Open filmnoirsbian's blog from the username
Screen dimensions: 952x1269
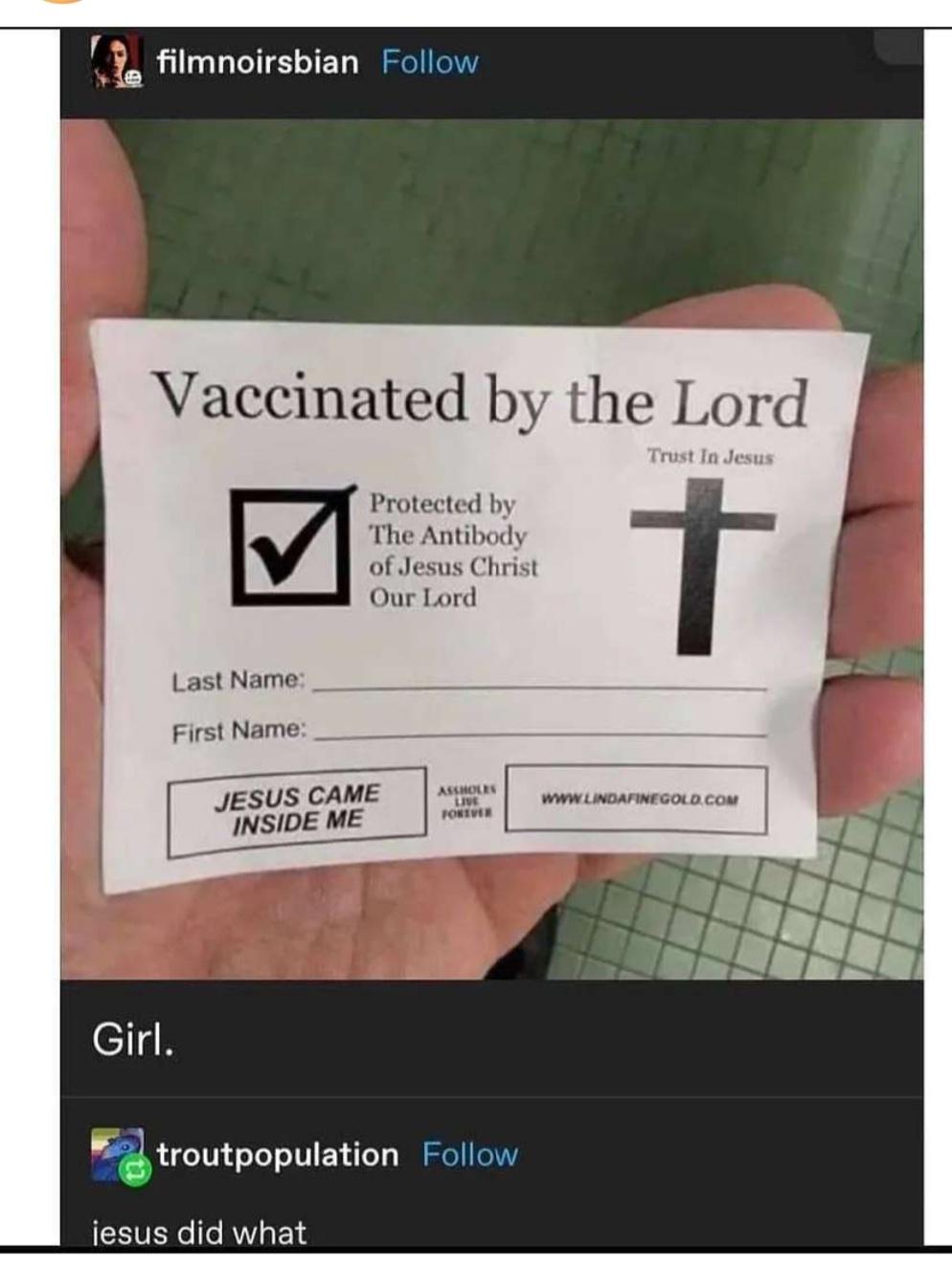257,62
